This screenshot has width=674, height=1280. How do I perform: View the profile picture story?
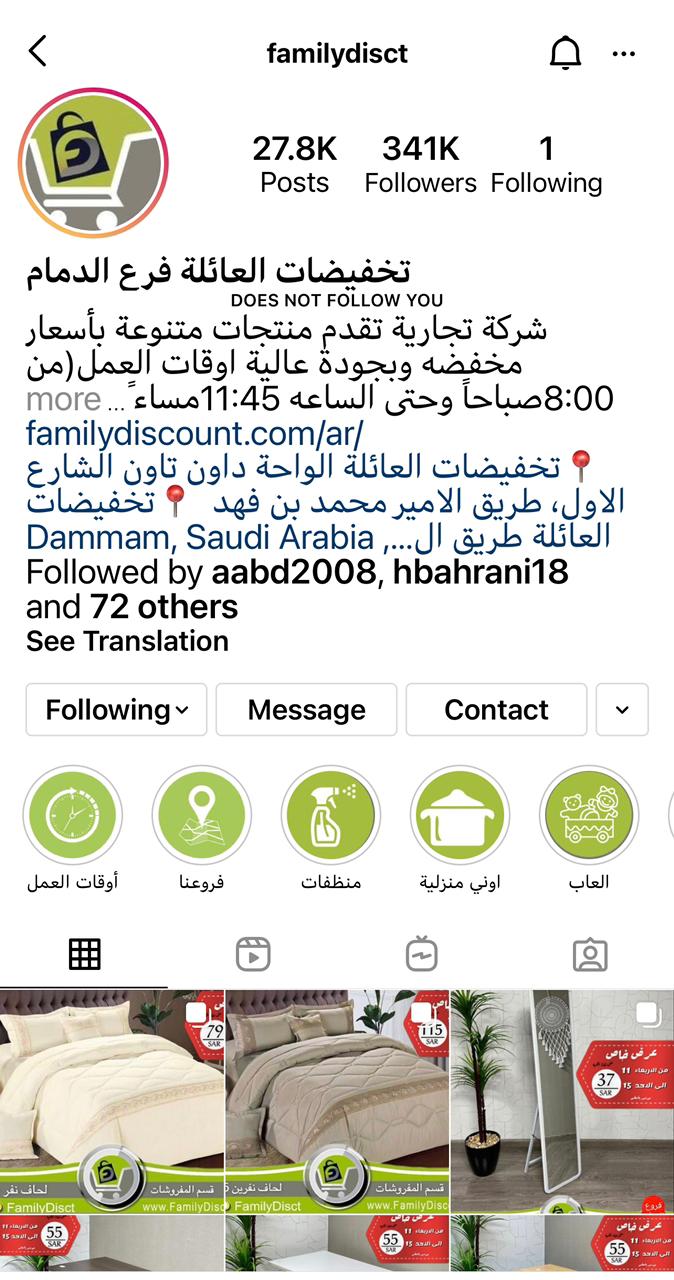coord(93,163)
